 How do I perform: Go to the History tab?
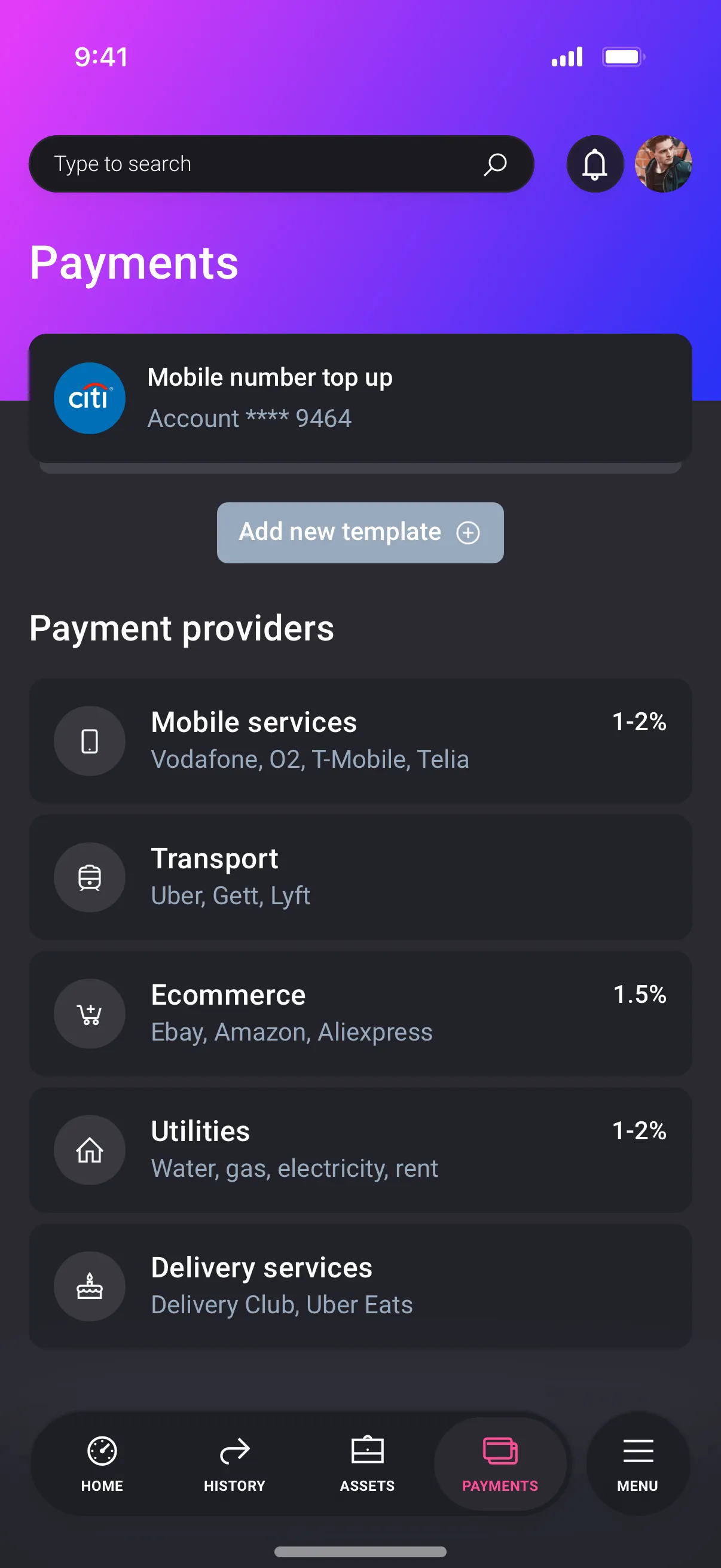click(x=235, y=1464)
